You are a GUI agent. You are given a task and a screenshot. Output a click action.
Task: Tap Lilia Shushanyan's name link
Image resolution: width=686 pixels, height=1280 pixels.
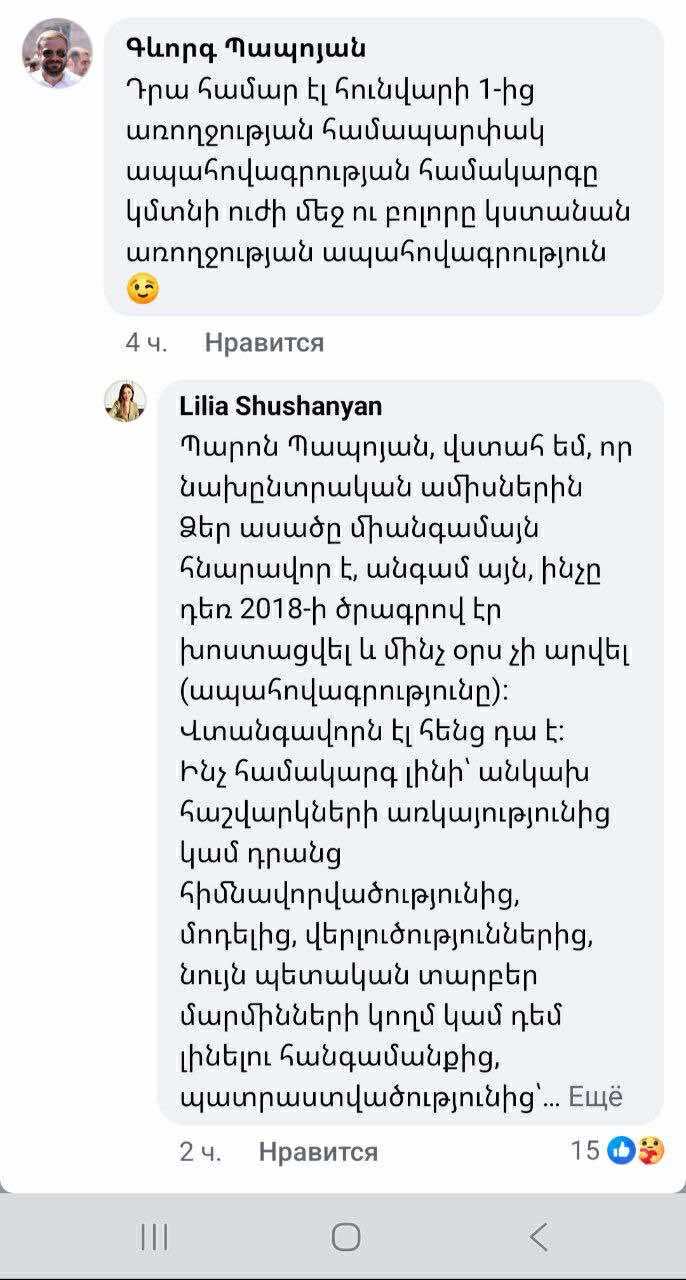tap(280, 406)
